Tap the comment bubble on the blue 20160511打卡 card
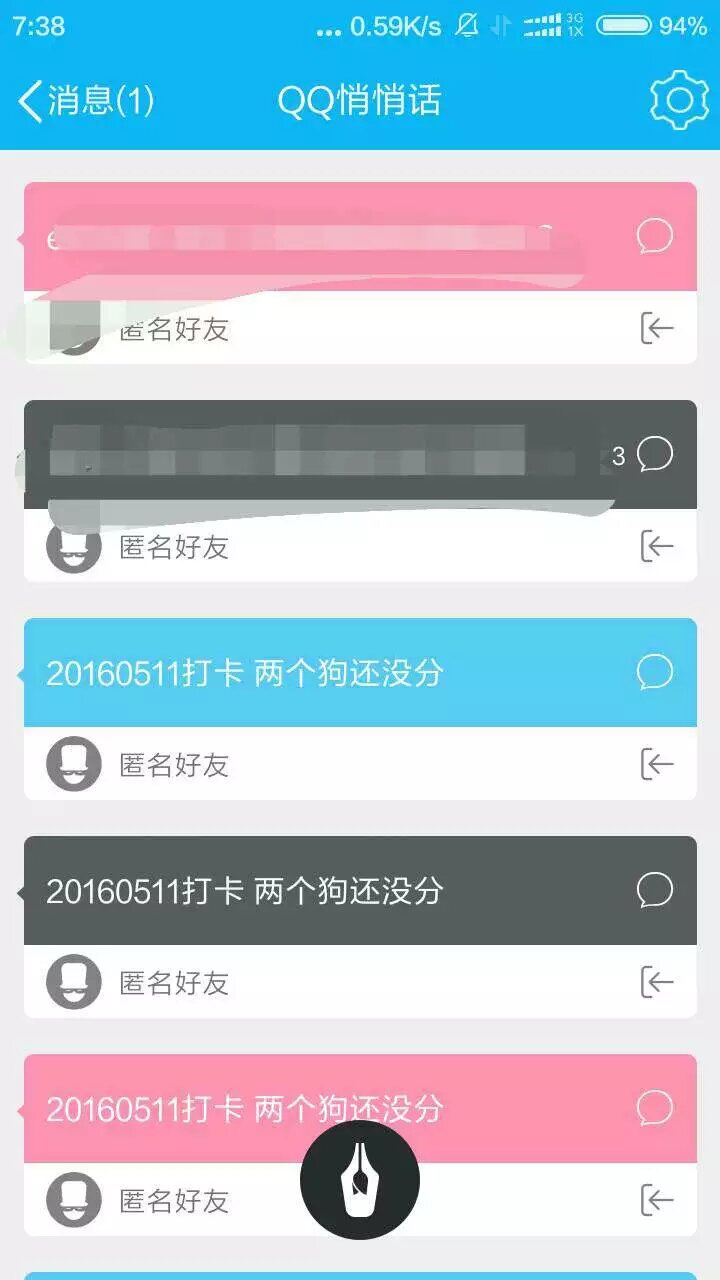The width and height of the screenshot is (720, 1280). pos(654,672)
